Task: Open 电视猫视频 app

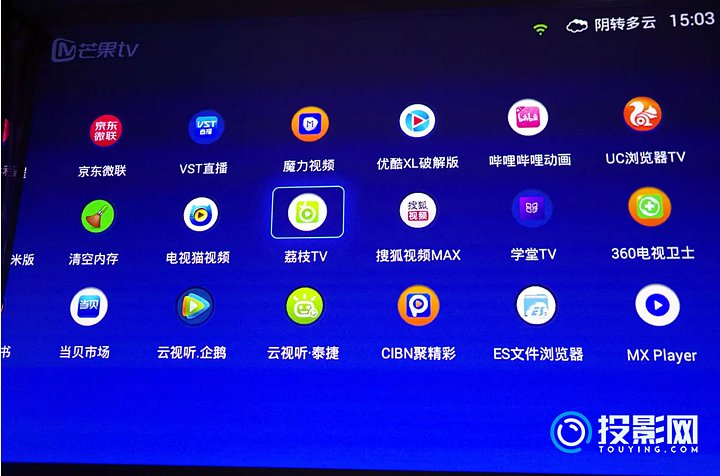Action: pyautogui.click(x=200, y=214)
